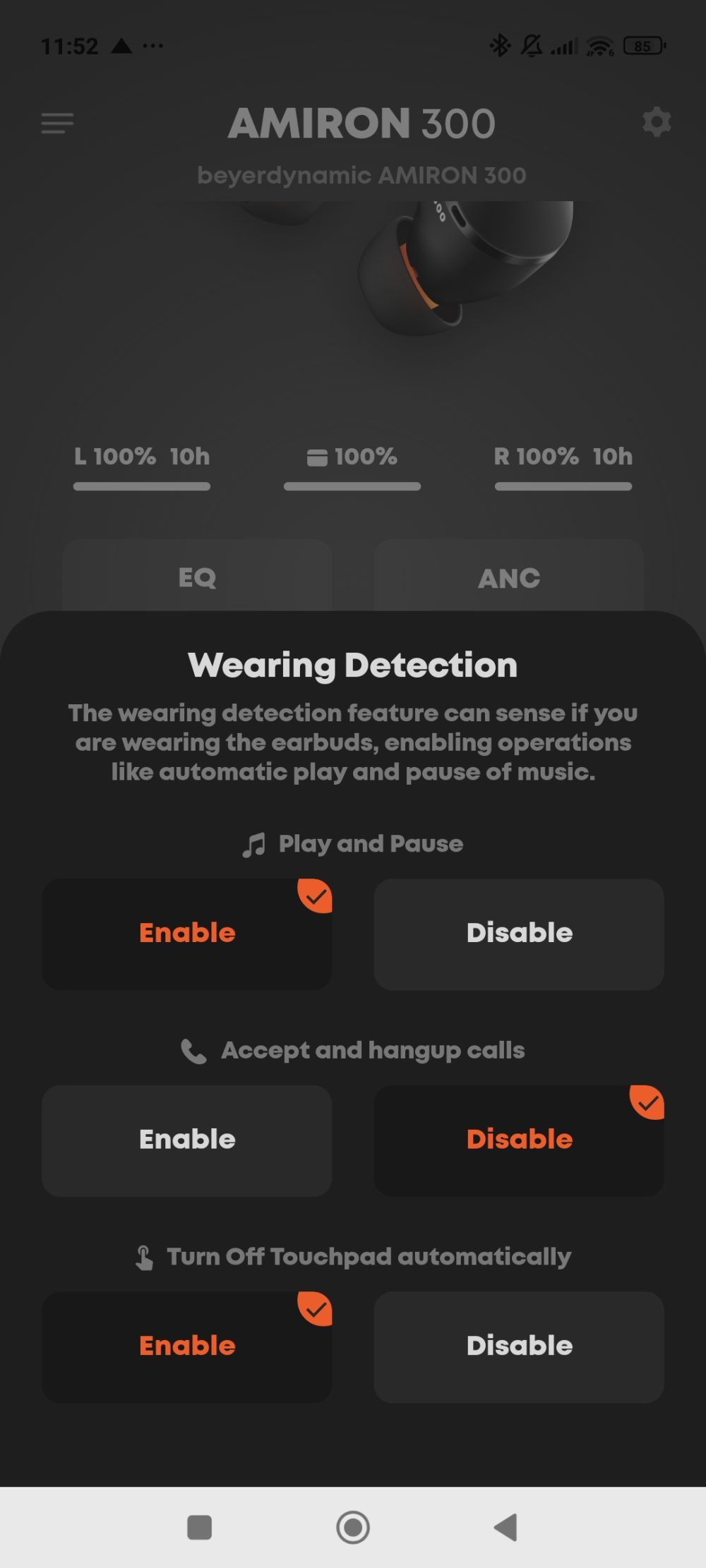
Task: Disable Play and Pause wearing detection
Action: [519, 933]
